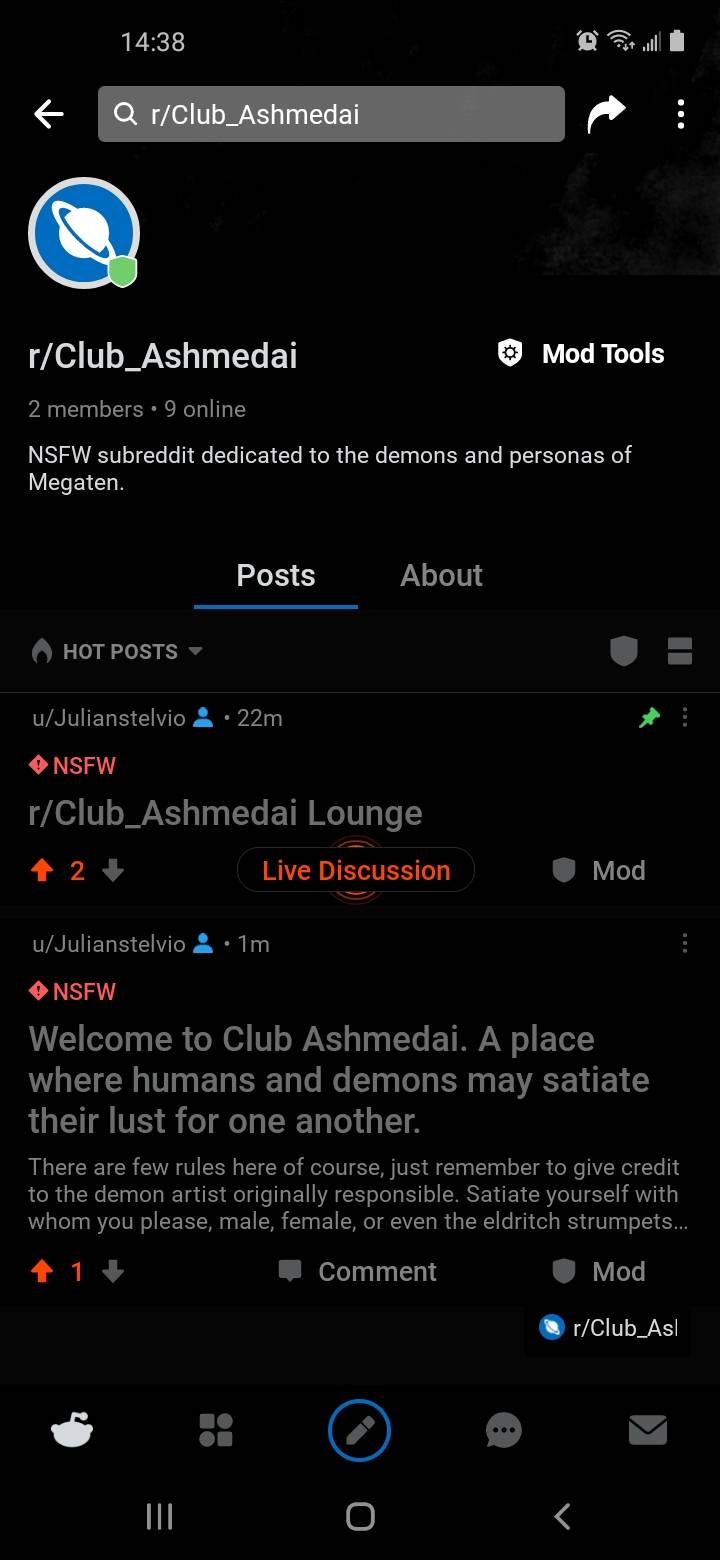This screenshot has width=720, height=1560.
Task: Upvote the r/Club_Ashmedai Lounge post
Action: pyautogui.click(x=41, y=870)
